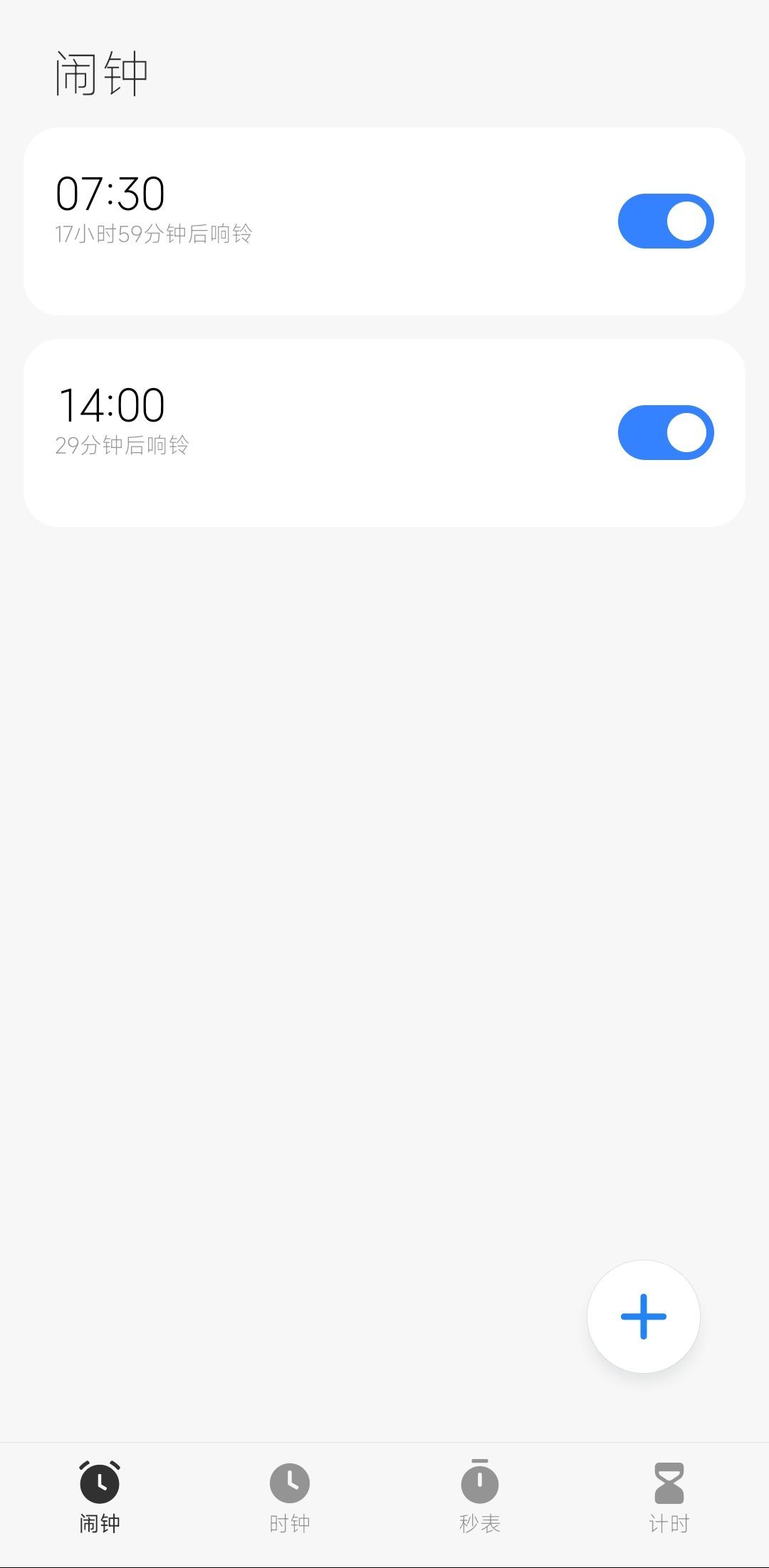Go to the 秒表 stopwatch tab
The image size is (769, 1568).
479,1497
